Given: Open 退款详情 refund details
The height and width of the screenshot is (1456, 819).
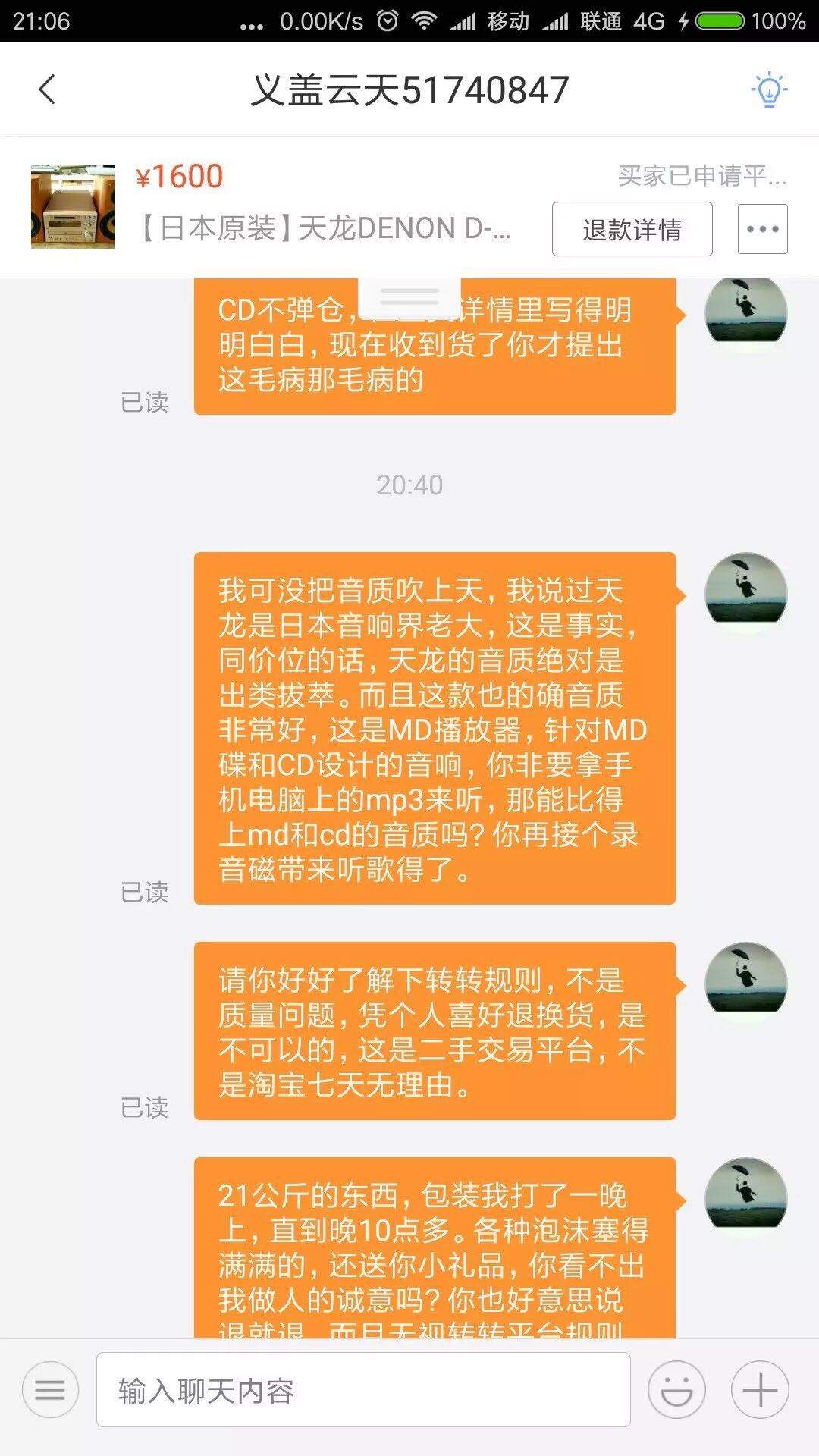Looking at the screenshot, I should (x=632, y=229).
